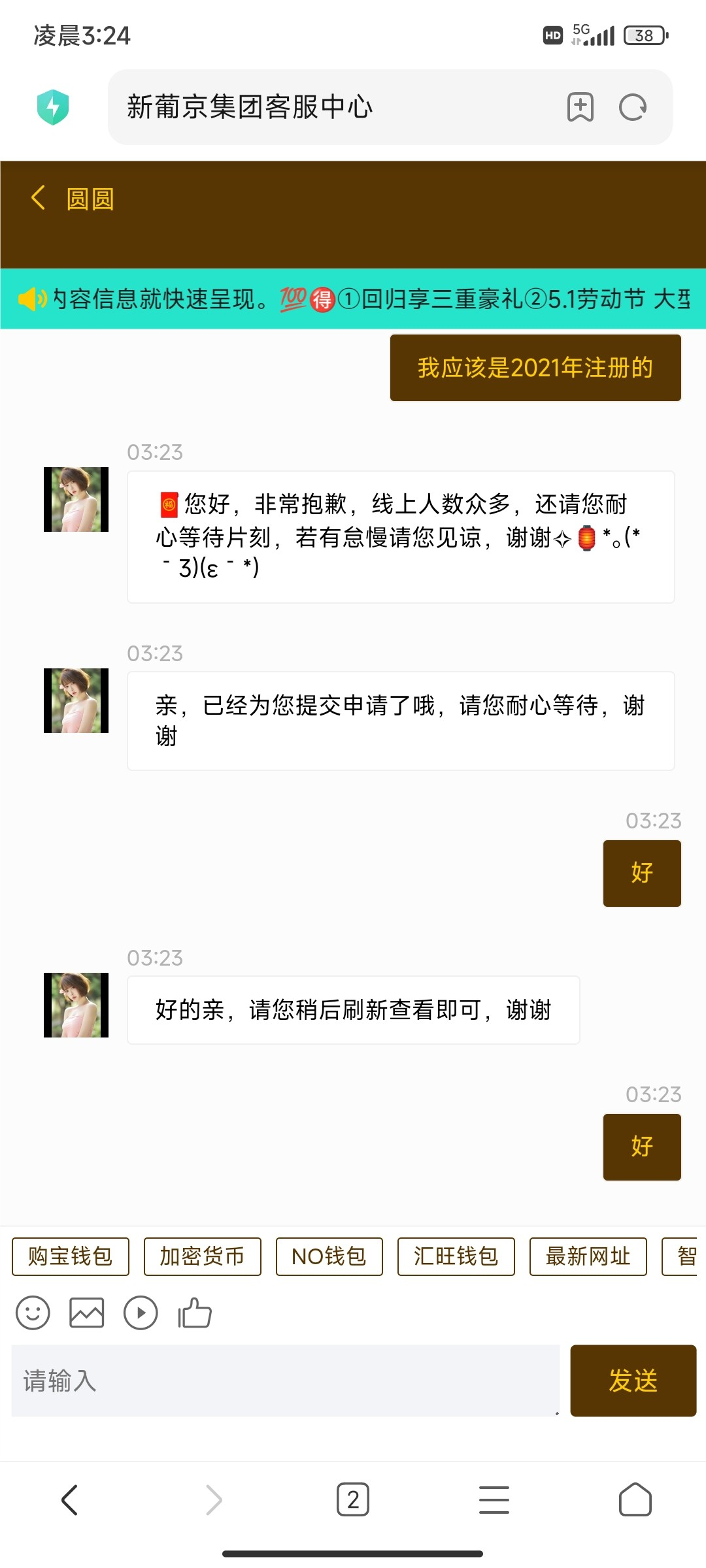Attach a video to the chat
This screenshot has height=1568, width=706.
pos(141,1313)
